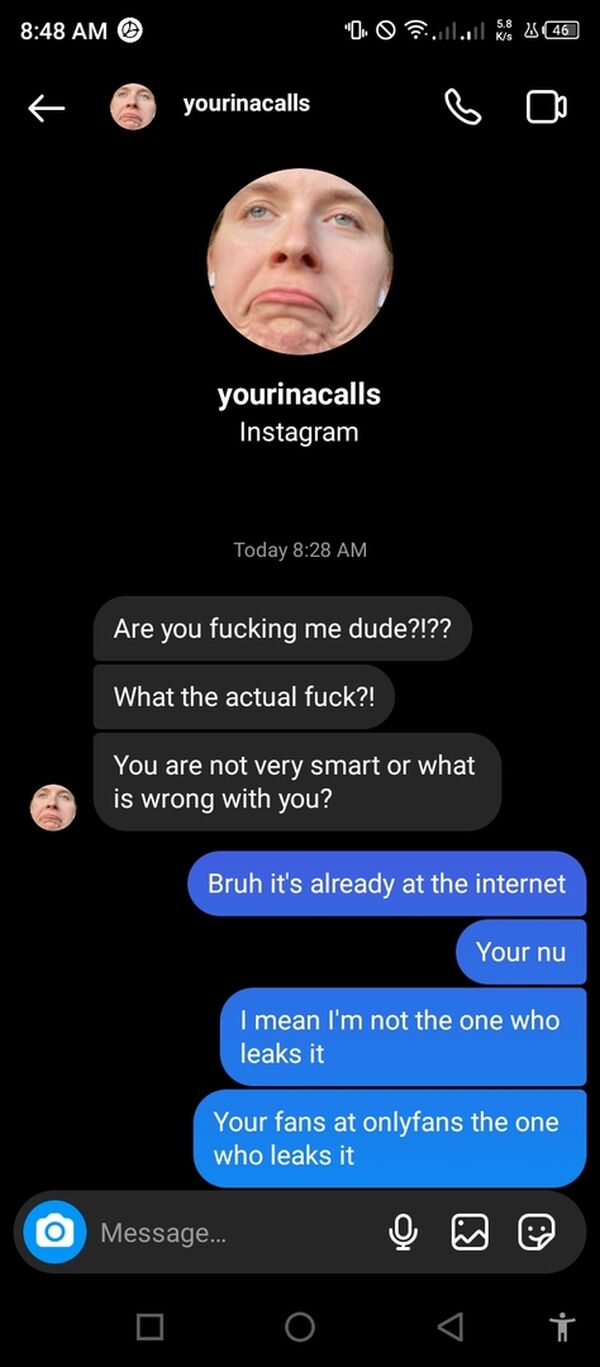
Task: Tap the large profile picture of yourinacalls
Action: tap(299, 262)
